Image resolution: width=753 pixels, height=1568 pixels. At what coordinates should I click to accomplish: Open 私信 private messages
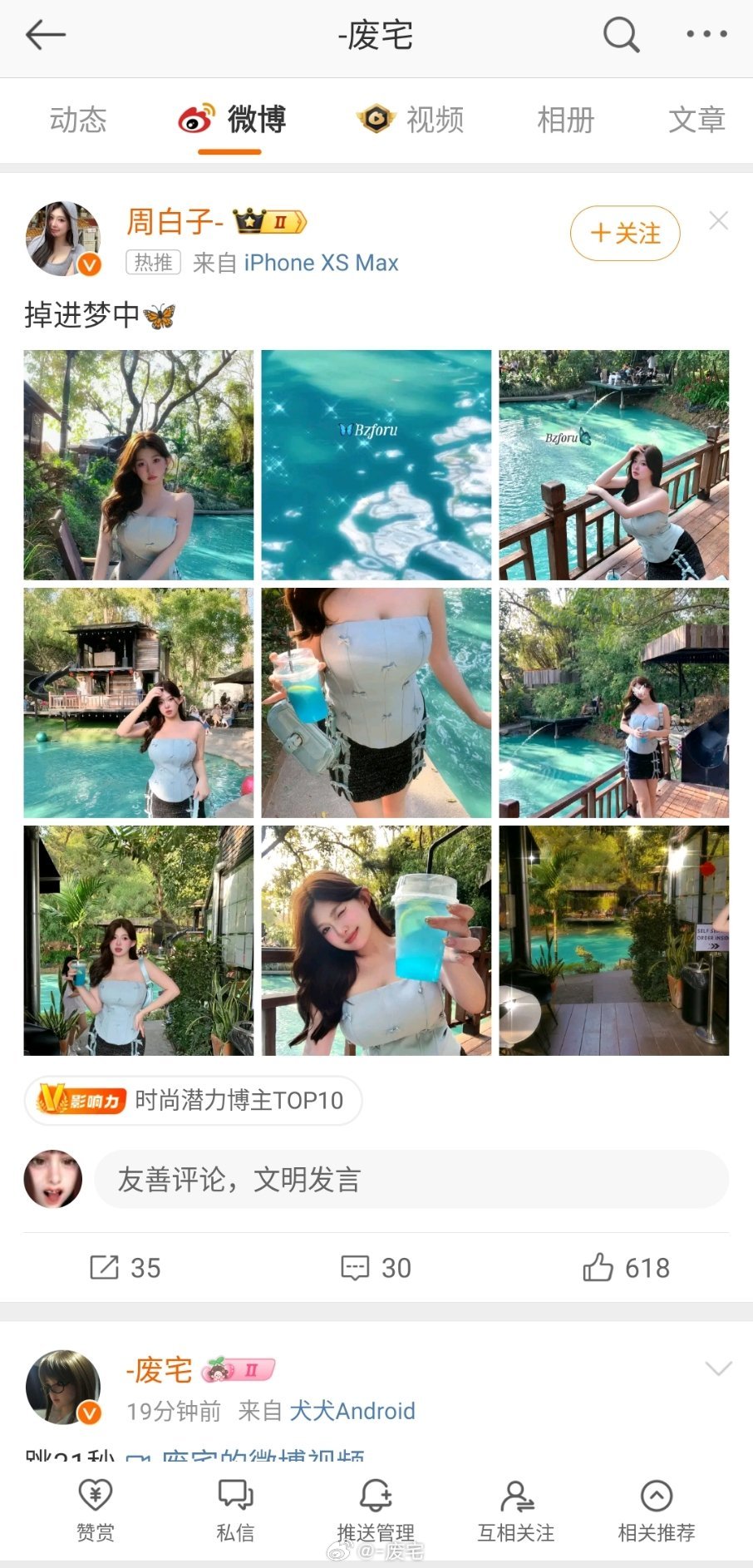[x=235, y=1510]
